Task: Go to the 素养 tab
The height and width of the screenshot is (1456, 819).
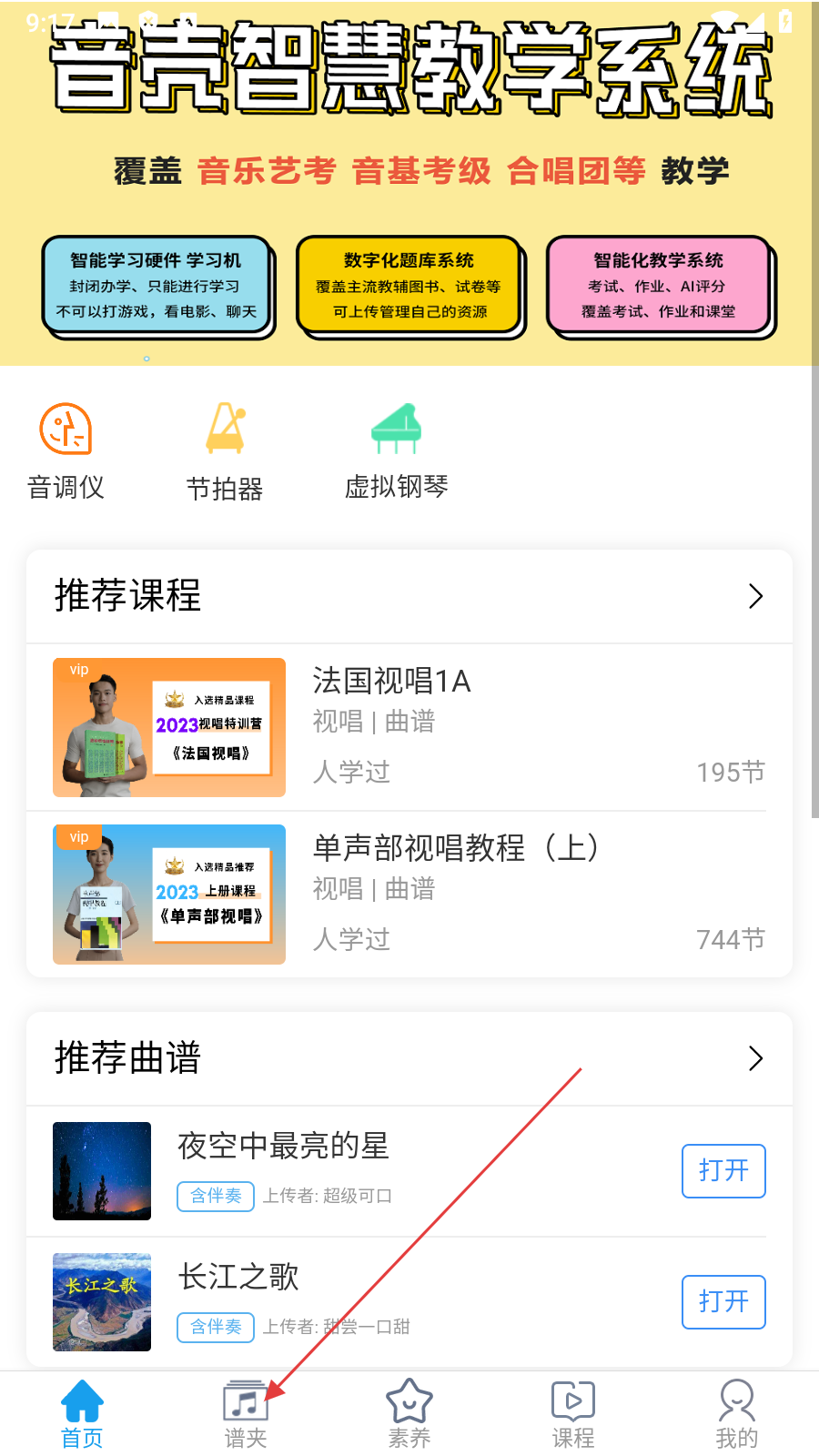Action: point(409,1414)
